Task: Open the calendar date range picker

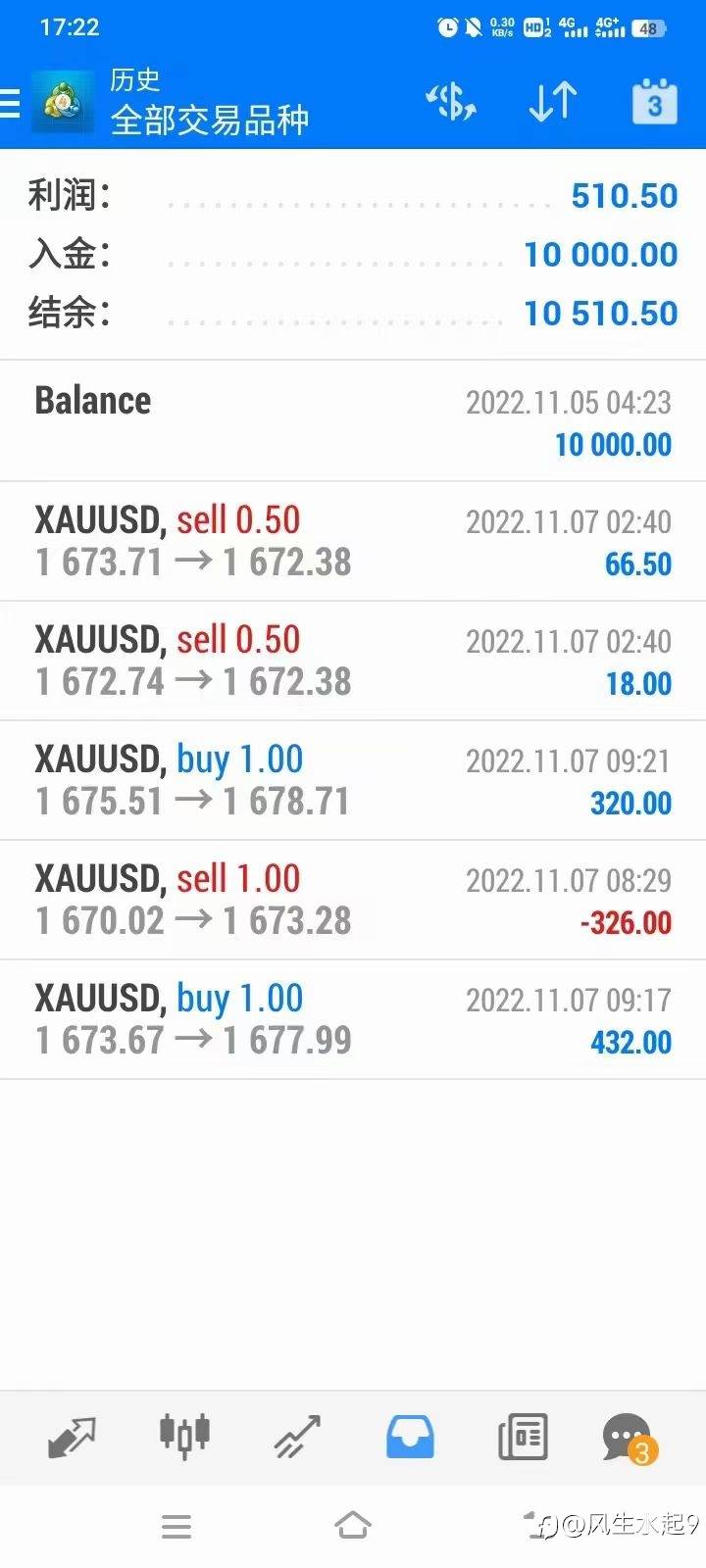Action: pos(654,102)
